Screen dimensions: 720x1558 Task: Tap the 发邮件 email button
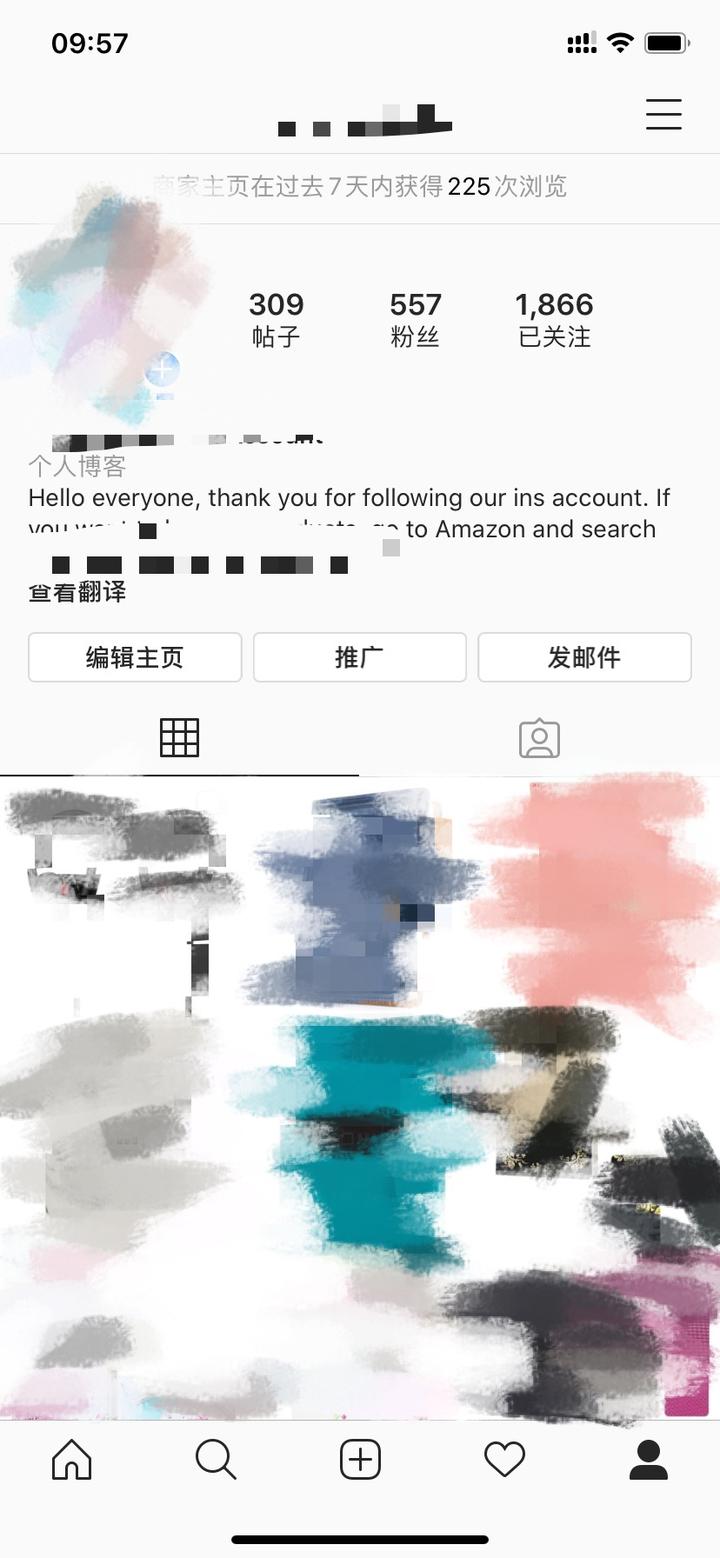click(584, 657)
